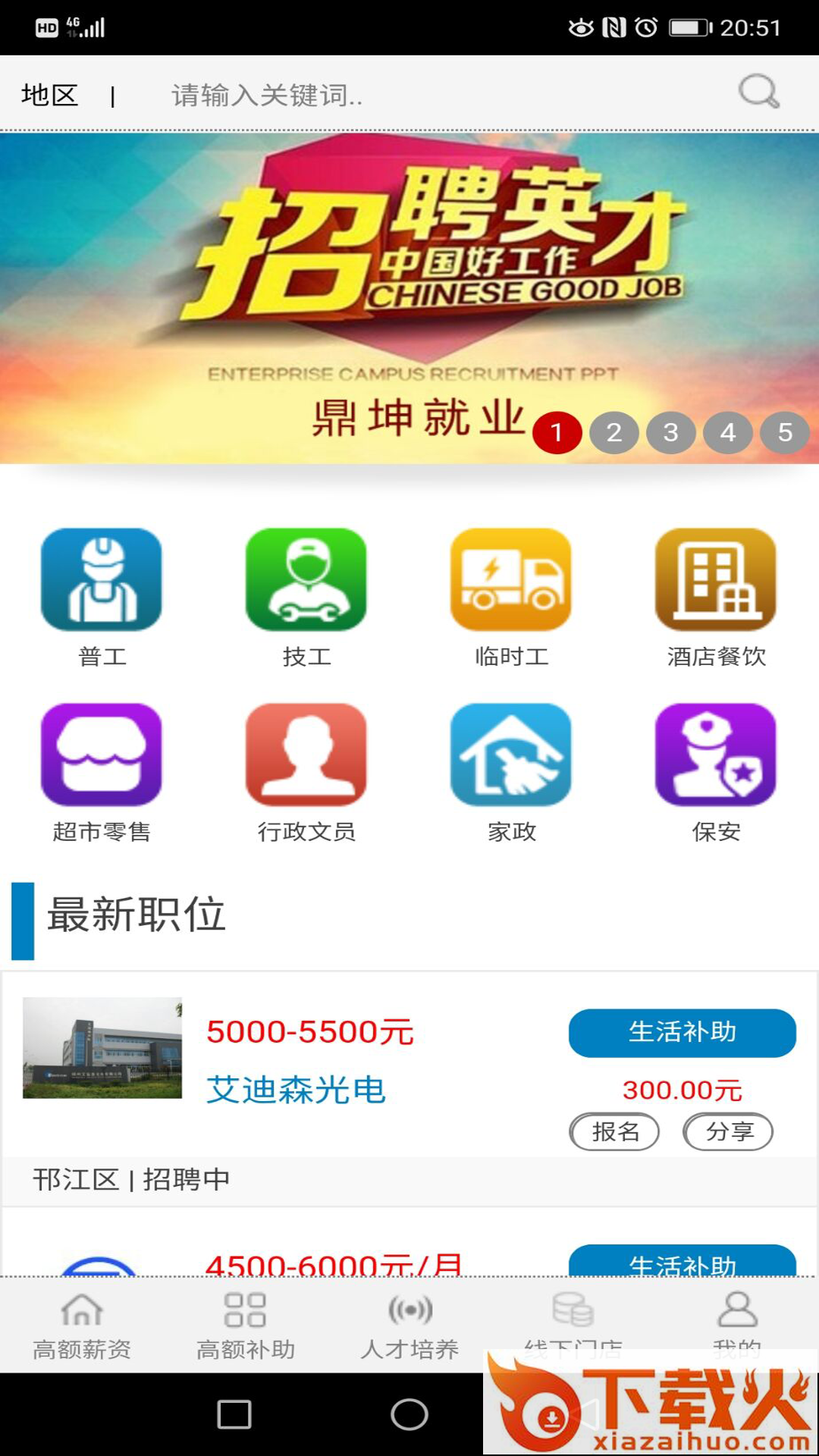The height and width of the screenshot is (1456, 819).
Task: Open 酒店餐饮 job listings
Action: pyautogui.click(x=716, y=597)
